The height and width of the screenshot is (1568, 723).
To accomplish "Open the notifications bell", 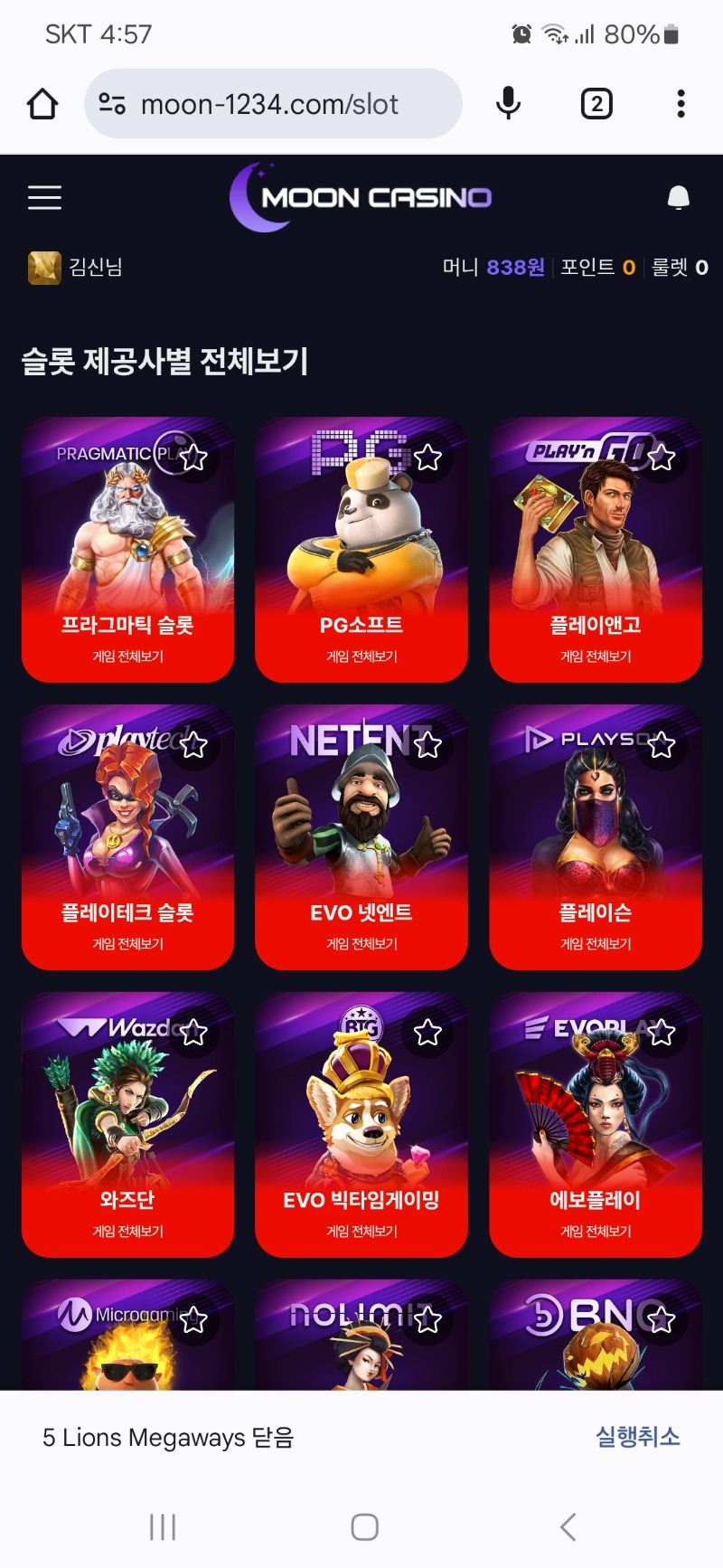I will click(x=678, y=197).
